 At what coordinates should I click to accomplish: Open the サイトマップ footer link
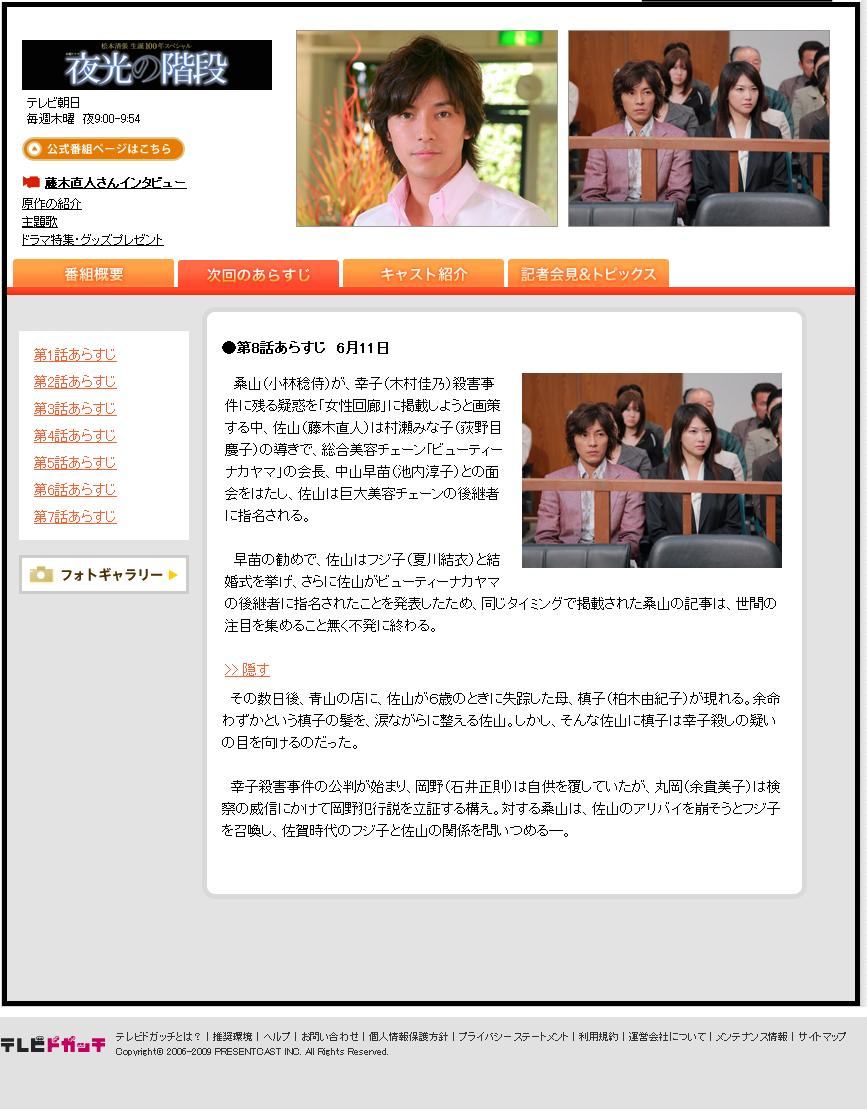[x=822, y=1037]
